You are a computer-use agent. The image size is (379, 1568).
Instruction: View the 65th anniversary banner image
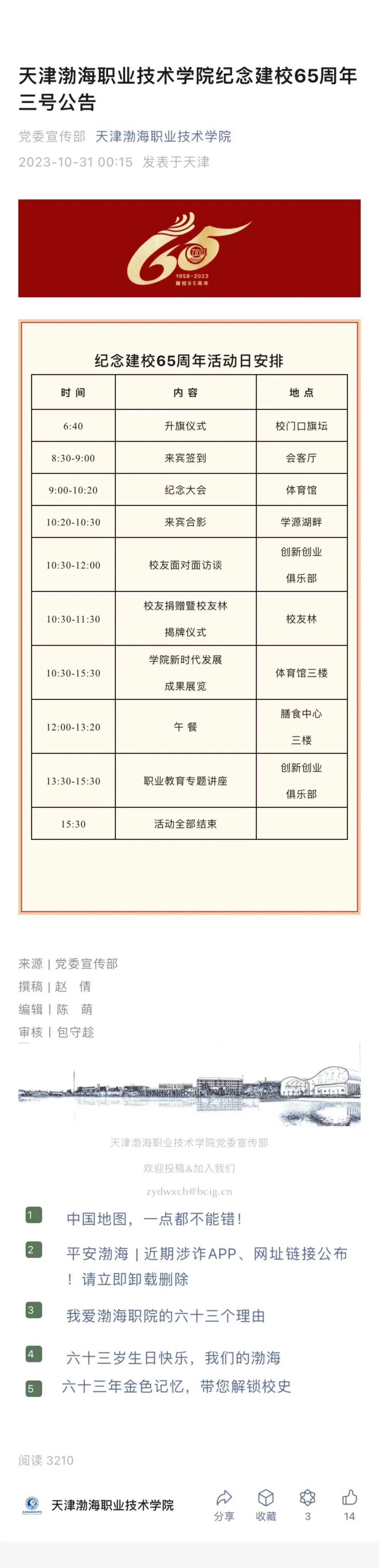tap(189, 248)
